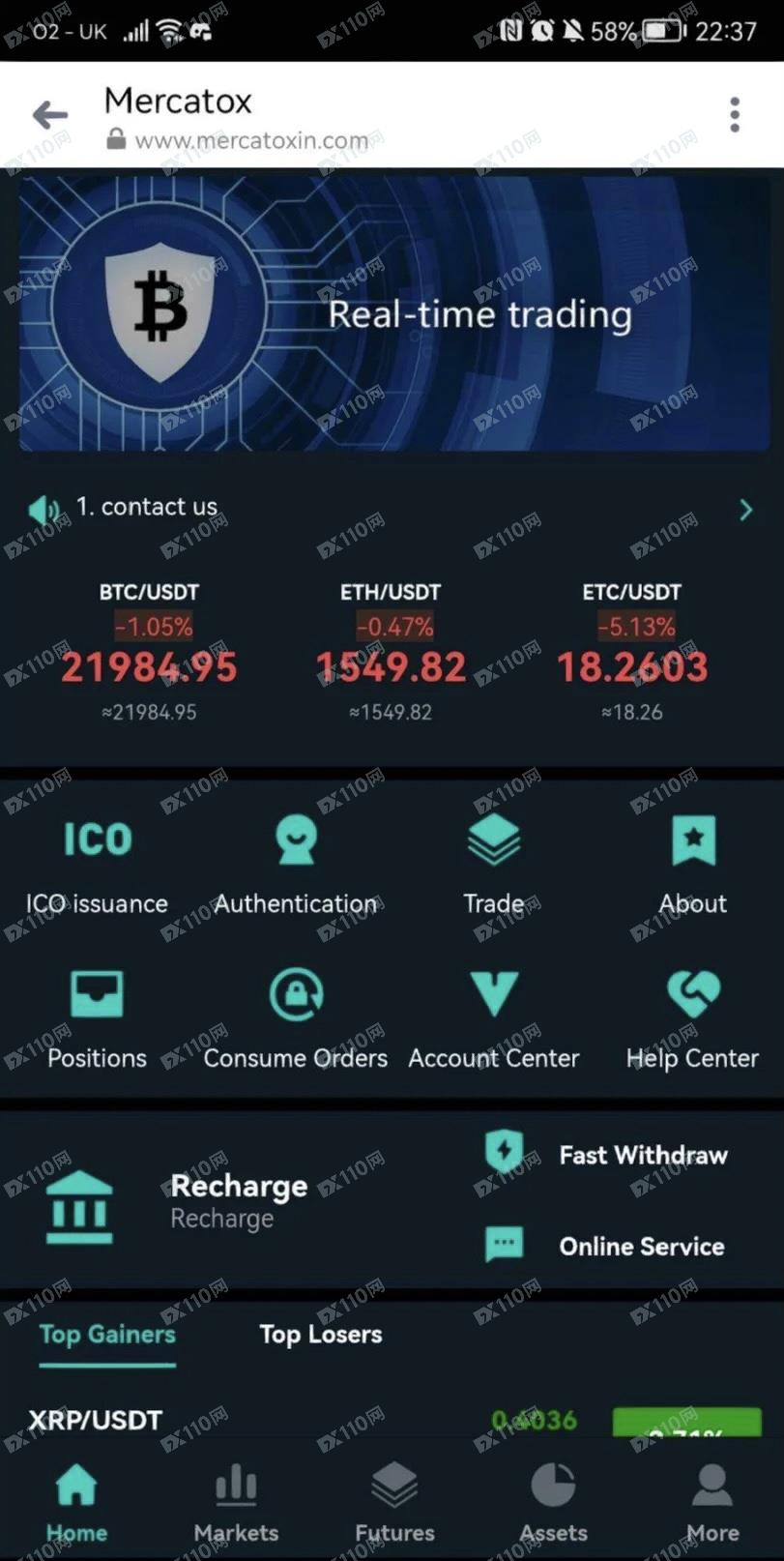Open the contact us announcement
The width and height of the screenshot is (784, 1561).
pos(148,507)
